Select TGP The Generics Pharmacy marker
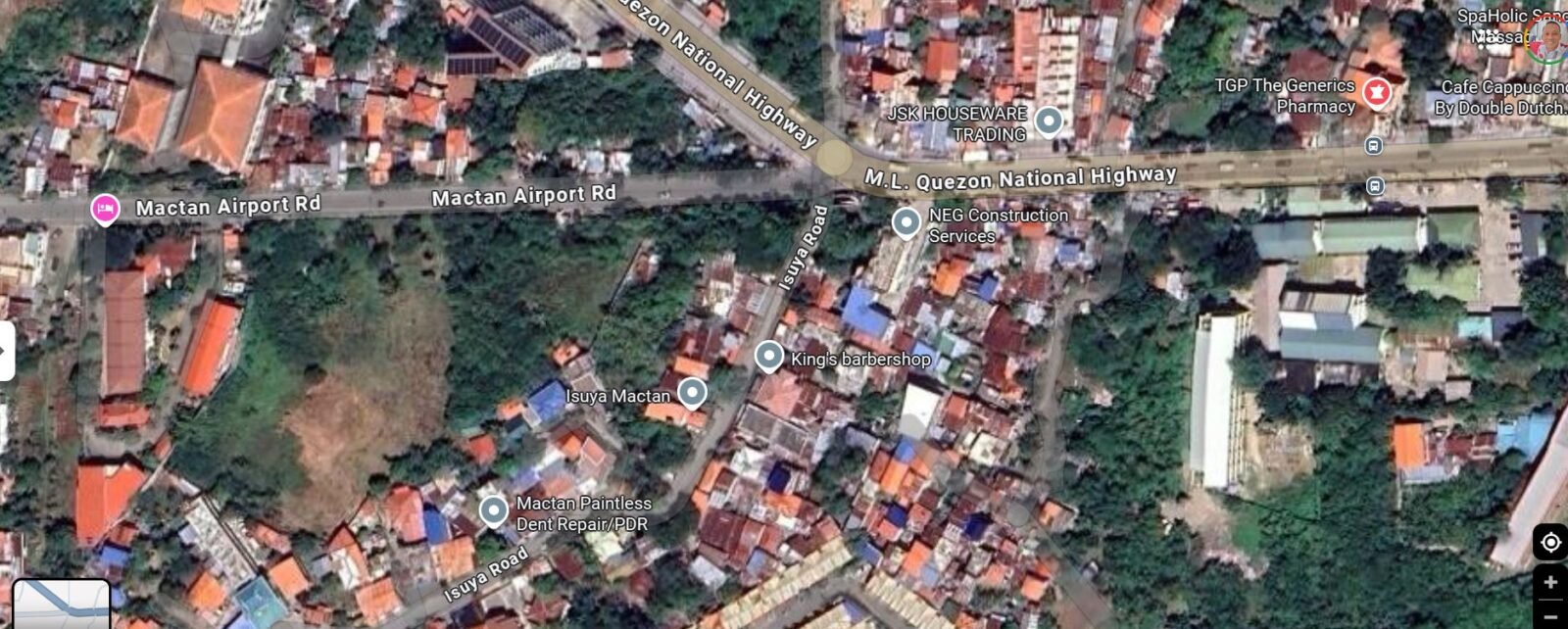This screenshot has height=629, width=1568. (1378, 94)
